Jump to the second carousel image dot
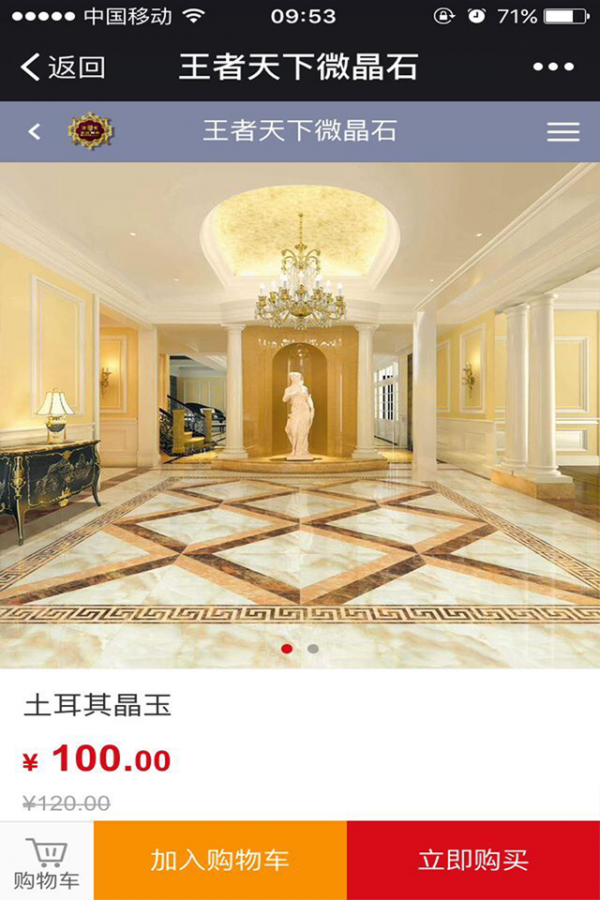The height and width of the screenshot is (900, 600). click(x=313, y=649)
